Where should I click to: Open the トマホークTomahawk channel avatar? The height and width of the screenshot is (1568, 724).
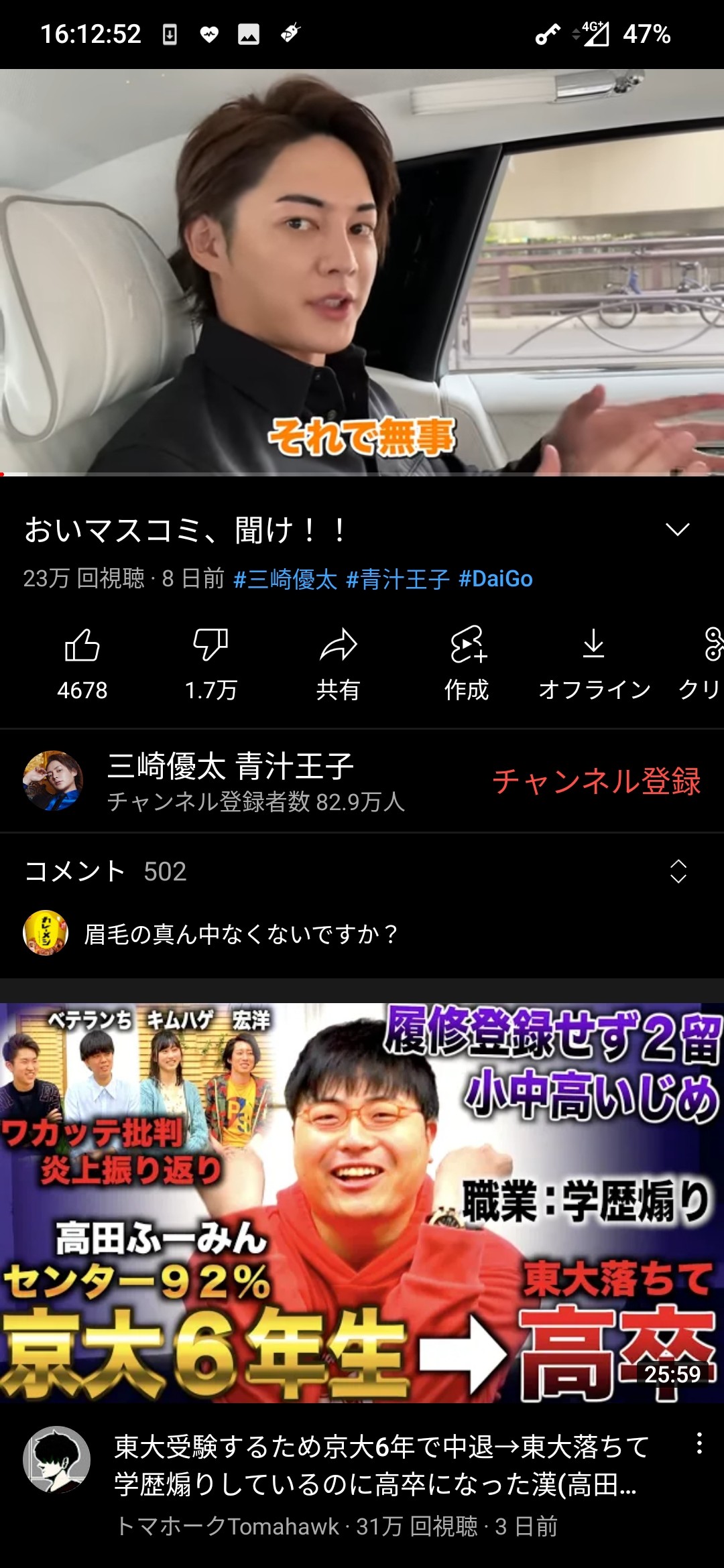[56, 1459]
